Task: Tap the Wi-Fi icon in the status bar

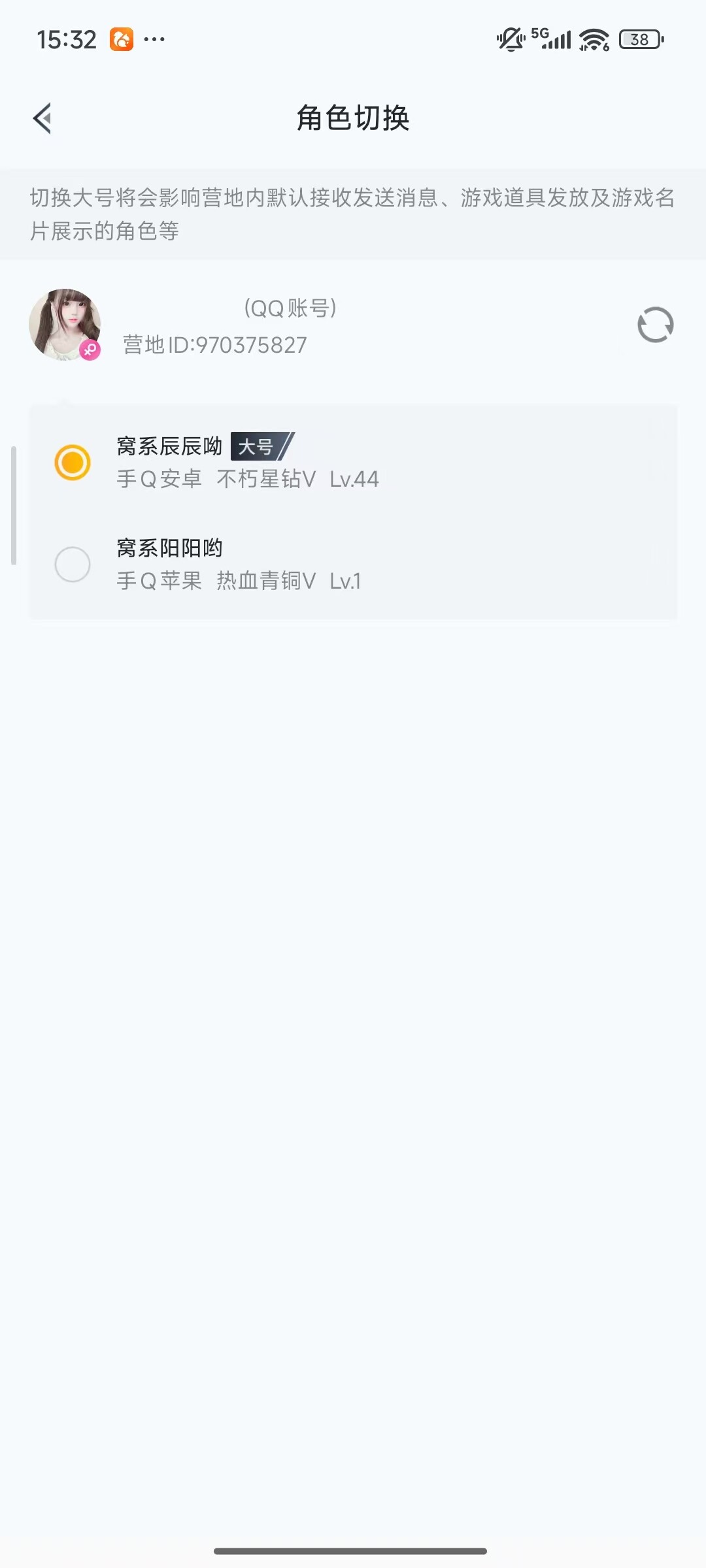Action: pyautogui.click(x=592, y=39)
